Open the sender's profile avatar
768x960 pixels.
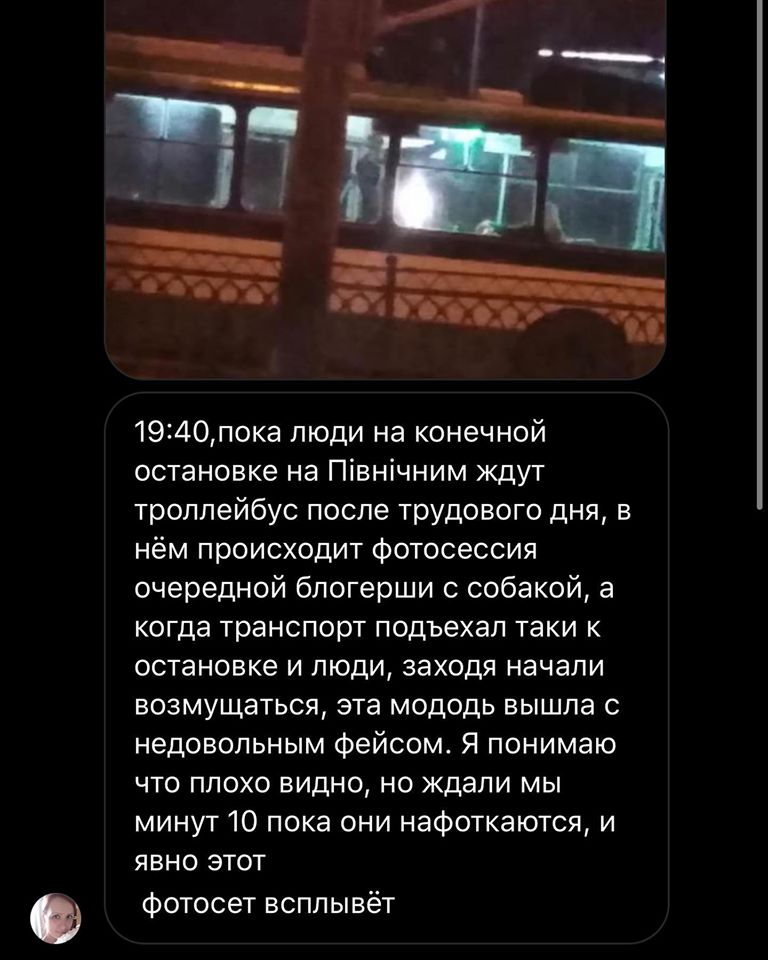pyautogui.click(x=55, y=918)
